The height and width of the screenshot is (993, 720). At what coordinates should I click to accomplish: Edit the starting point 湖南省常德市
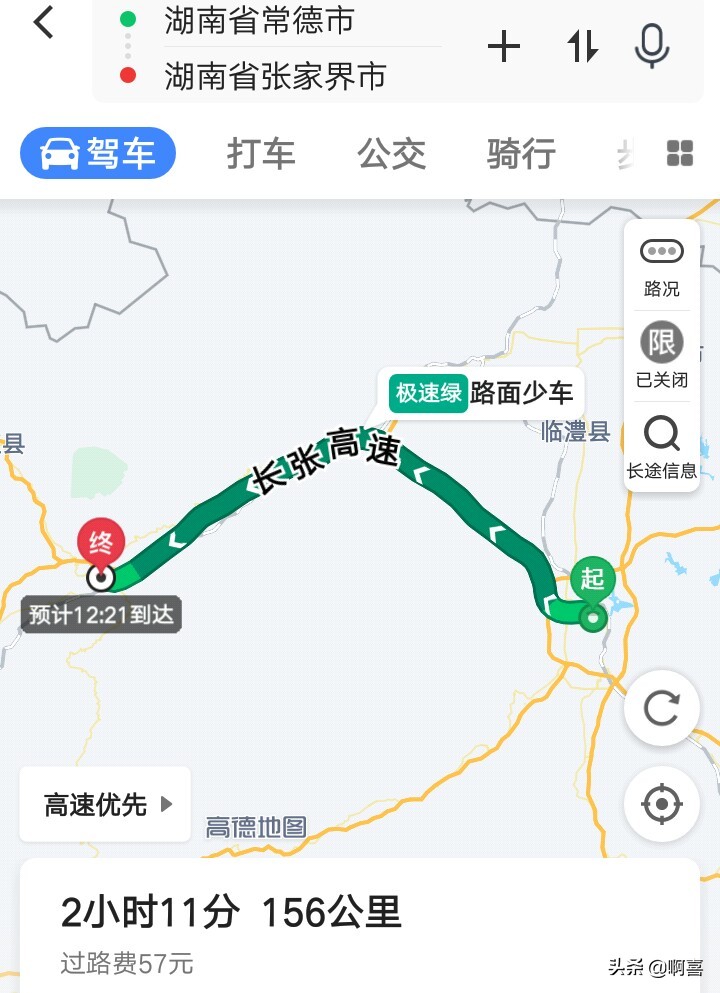pyautogui.click(x=259, y=21)
